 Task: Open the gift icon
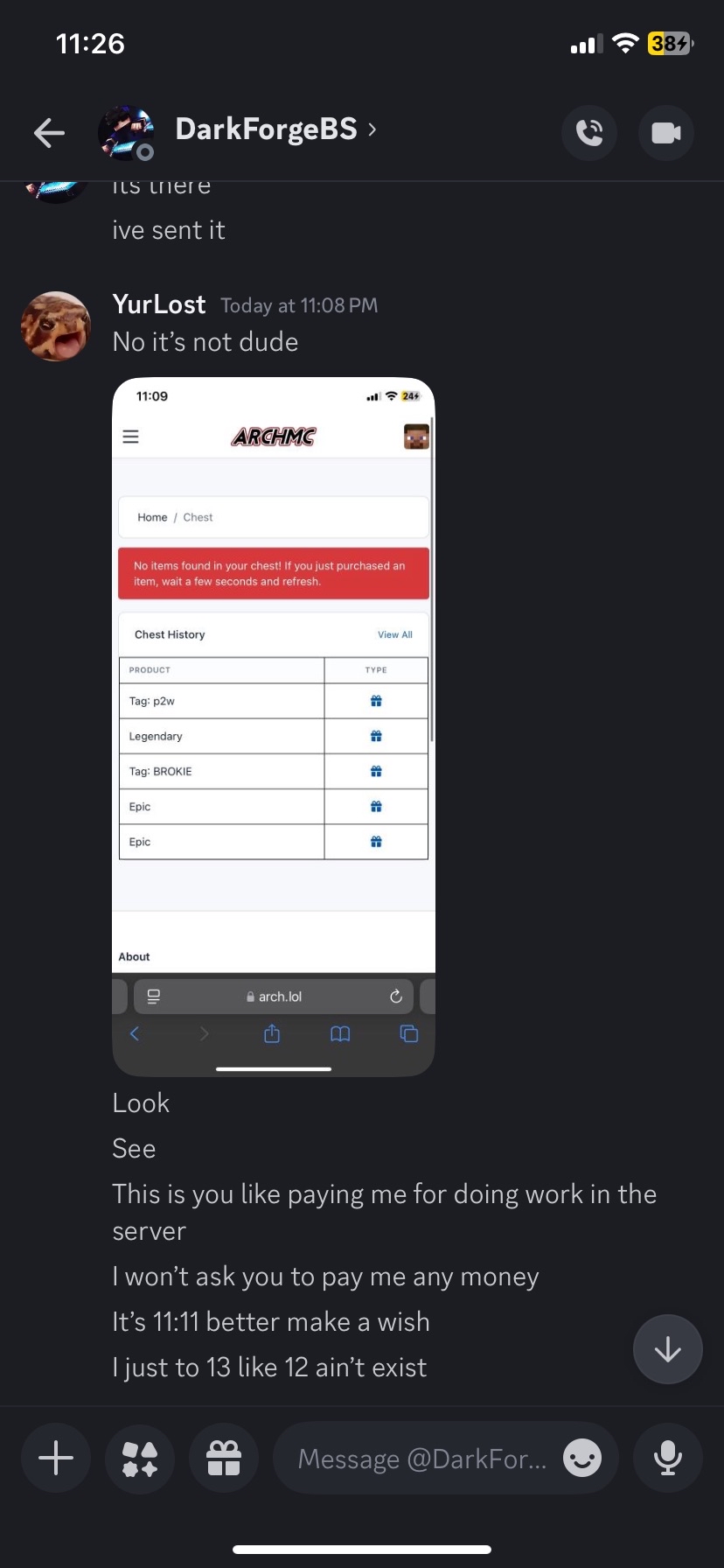(224, 1458)
